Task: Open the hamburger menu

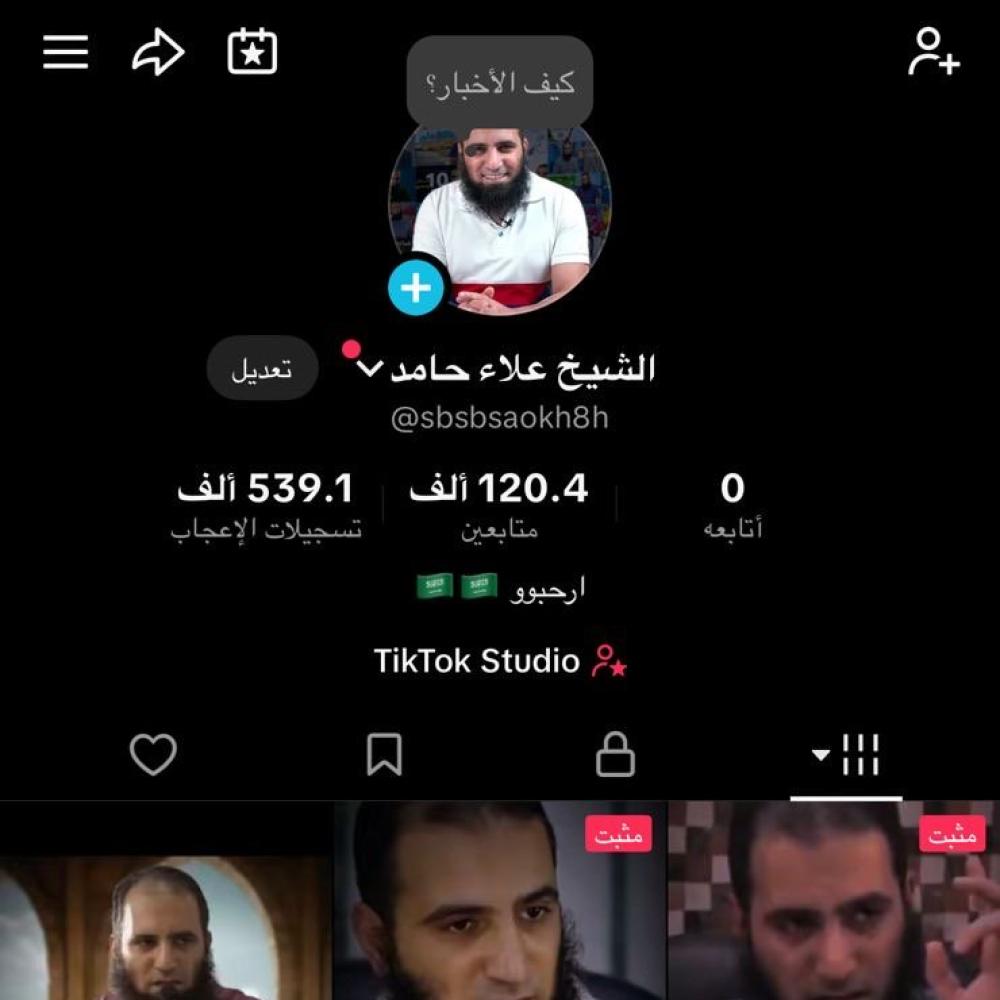Action: coord(66,53)
